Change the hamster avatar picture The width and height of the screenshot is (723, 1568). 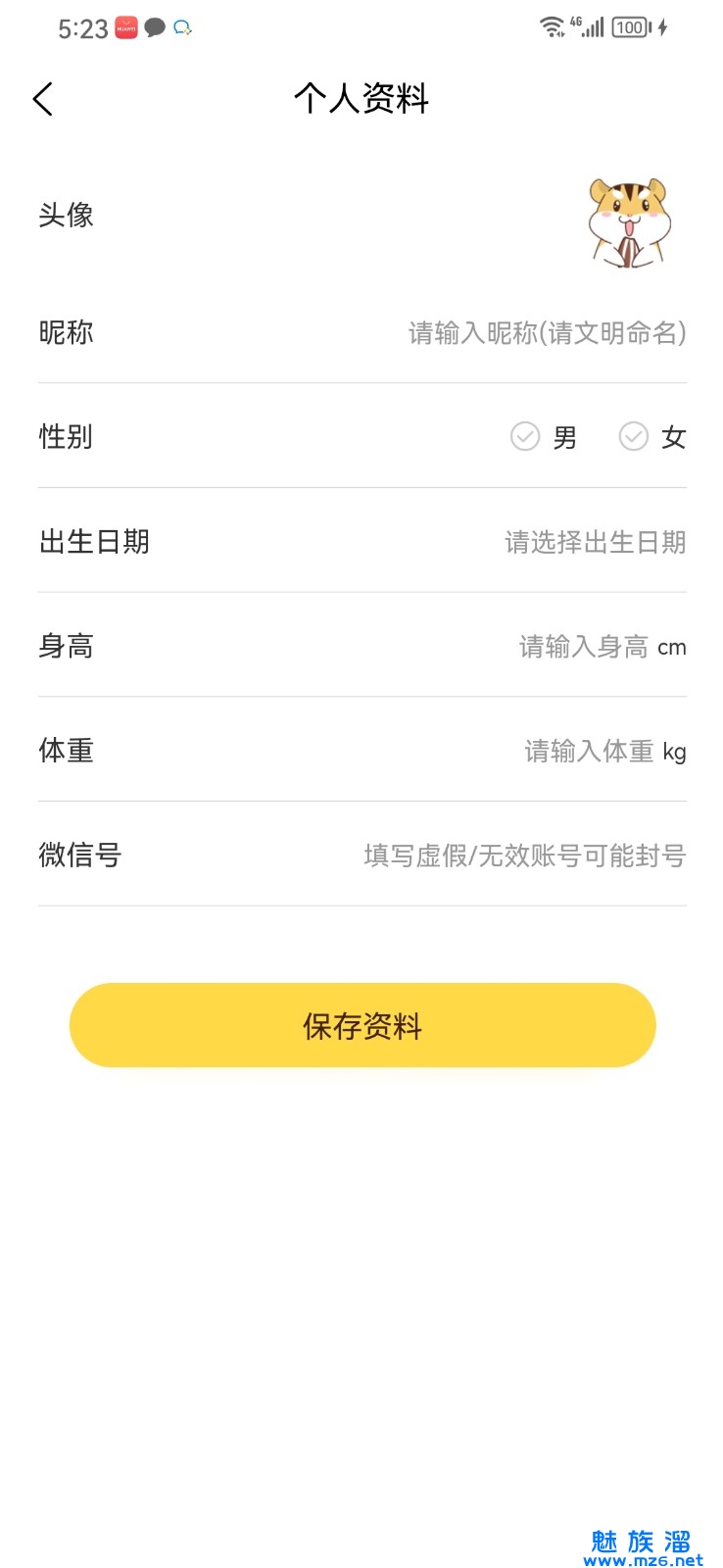(629, 222)
